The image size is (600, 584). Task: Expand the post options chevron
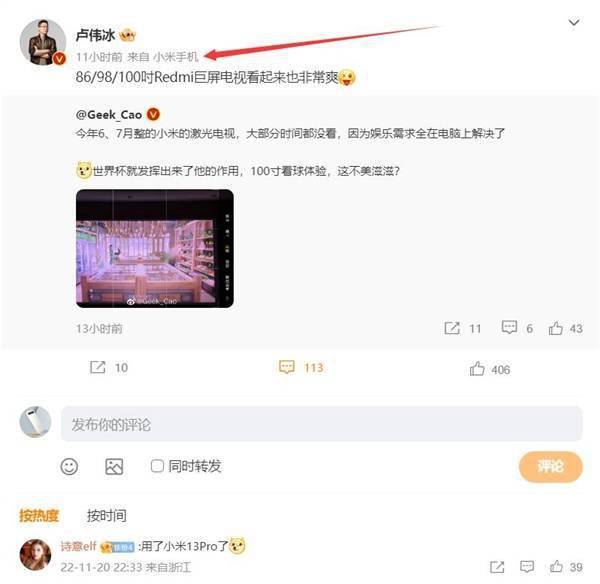(573, 22)
